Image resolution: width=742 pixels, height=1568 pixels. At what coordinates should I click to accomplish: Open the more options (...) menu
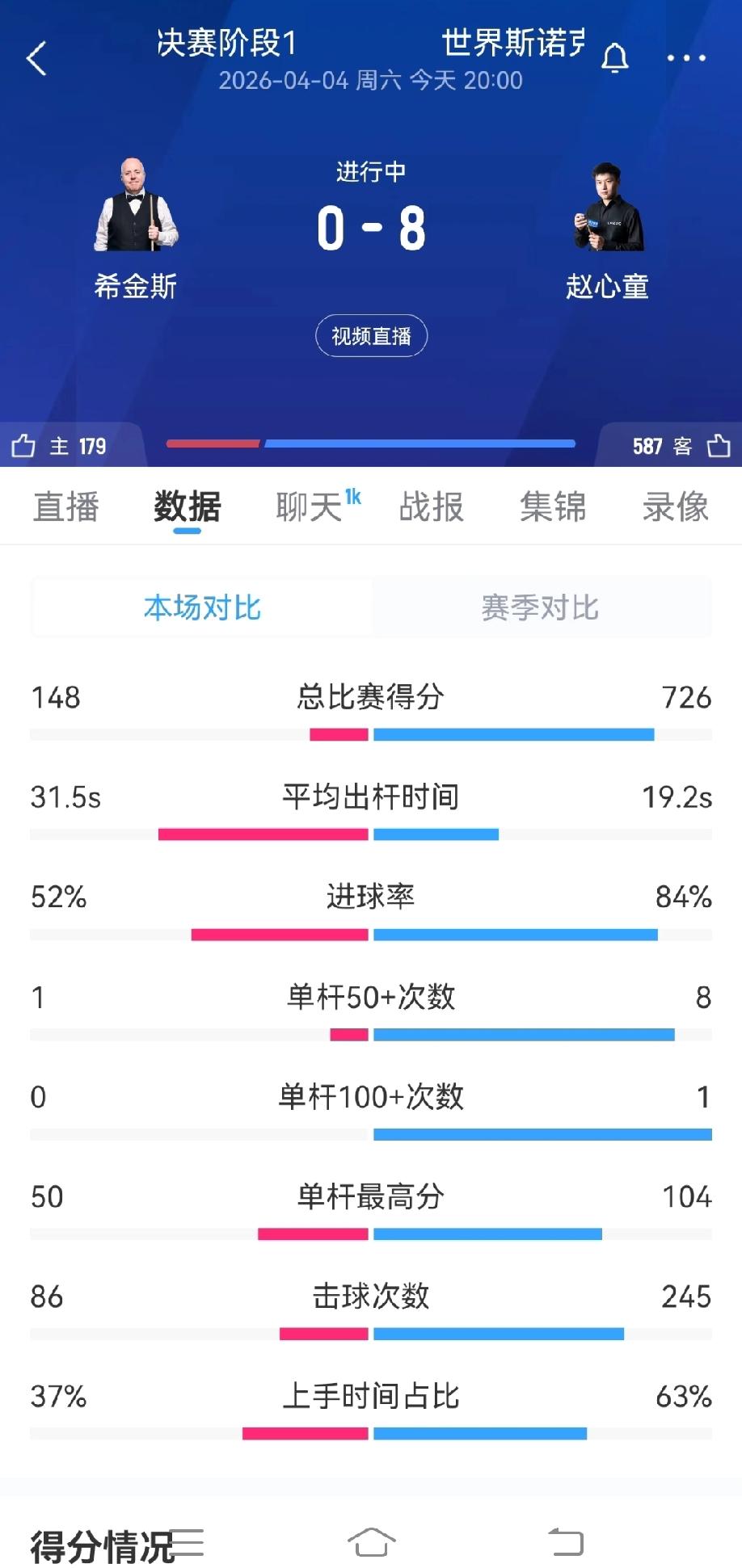tap(688, 57)
